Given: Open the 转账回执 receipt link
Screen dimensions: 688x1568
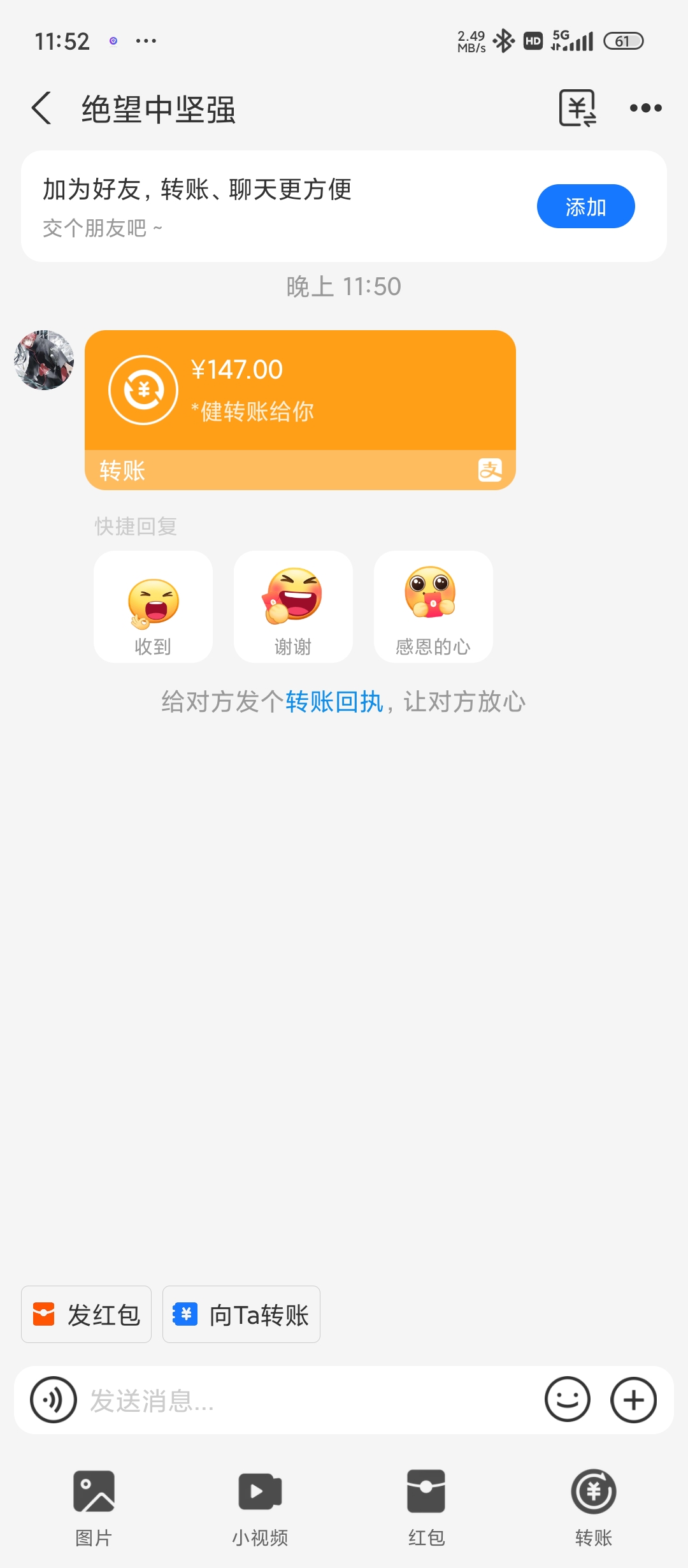Looking at the screenshot, I should coord(334,700).
